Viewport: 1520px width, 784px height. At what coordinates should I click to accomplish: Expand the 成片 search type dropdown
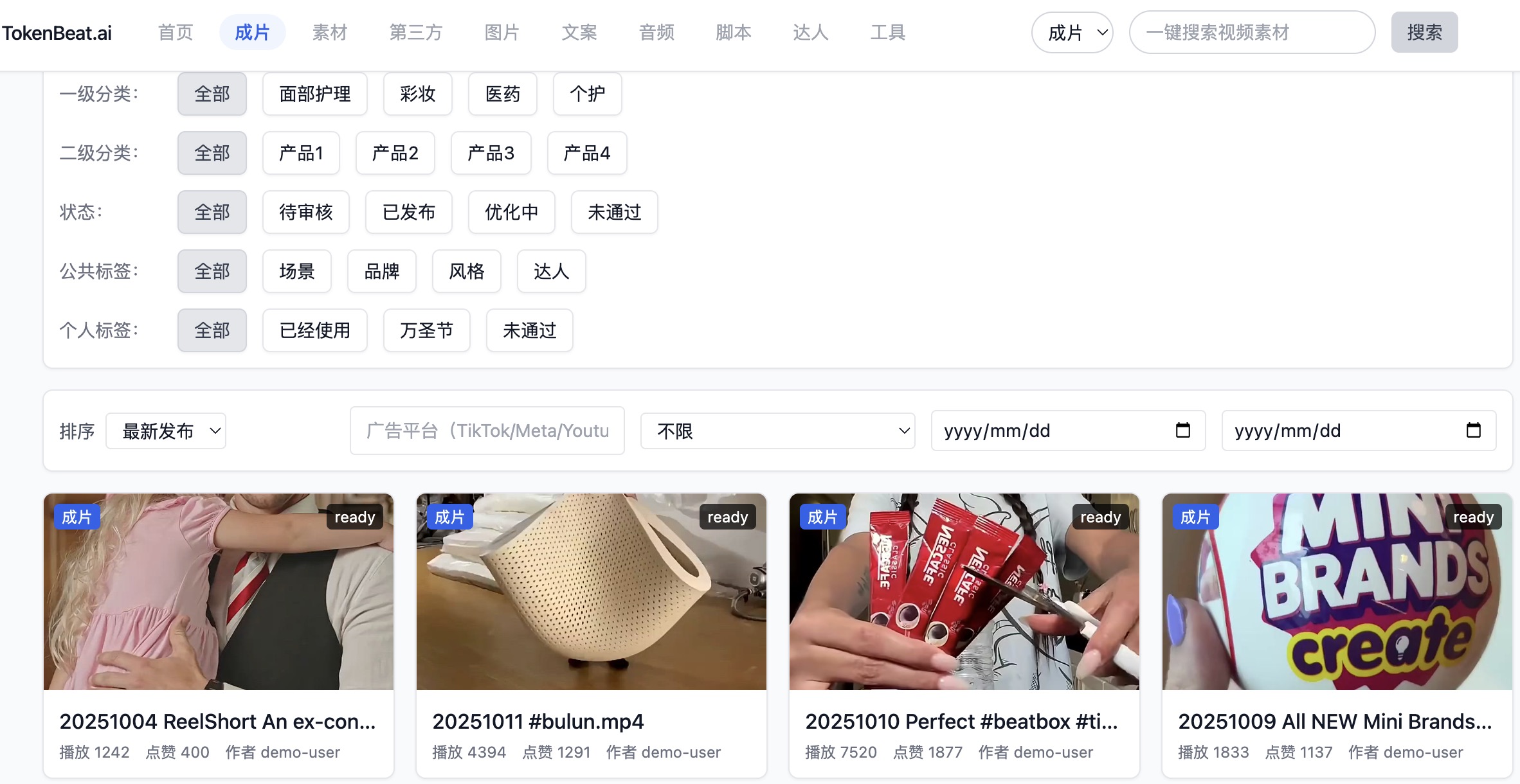1072,32
